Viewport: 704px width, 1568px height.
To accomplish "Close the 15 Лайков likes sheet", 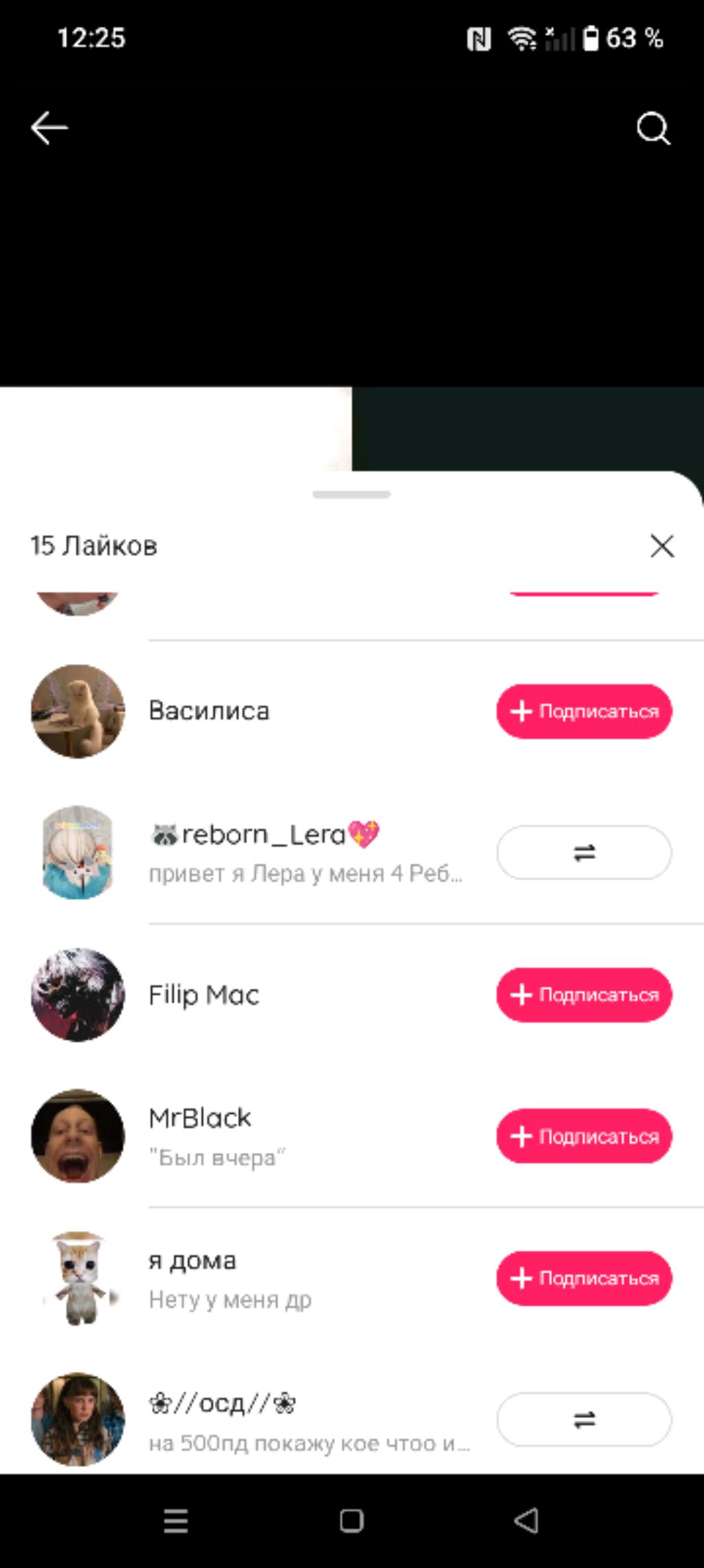I will tap(661, 546).
